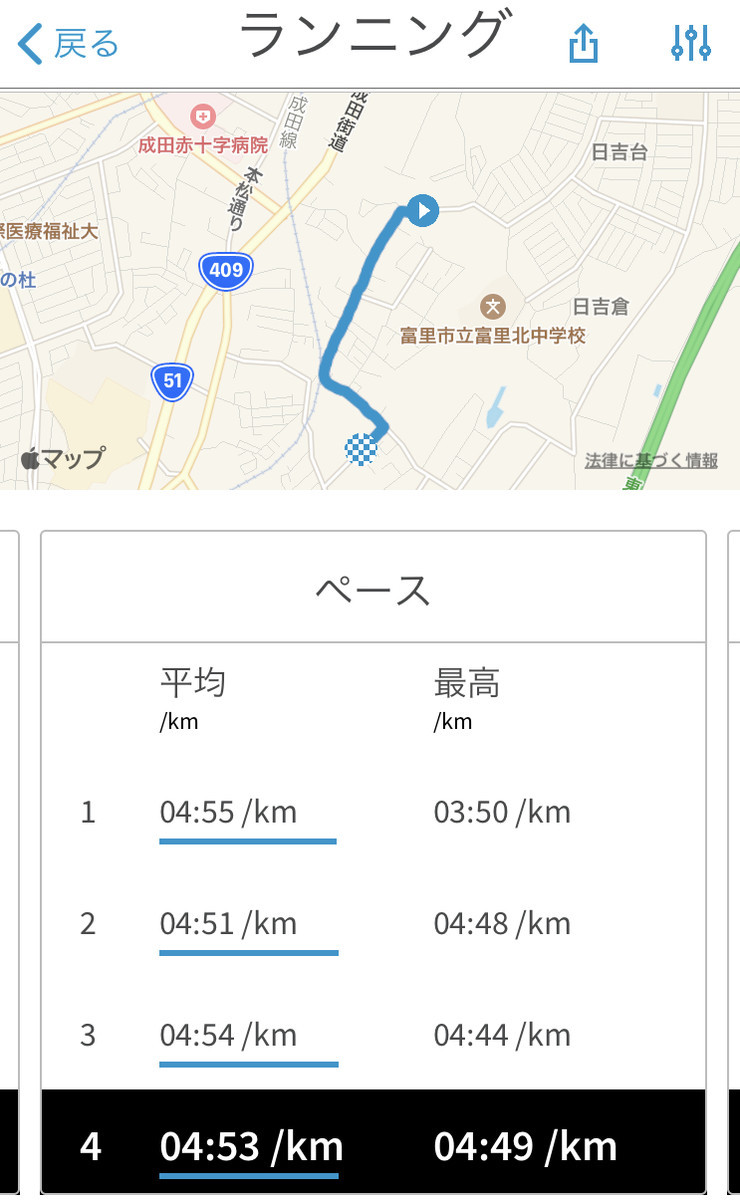740x1200 pixels.
Task: Tap the Apple マップ logo
Action: click(x=62, y=459)
